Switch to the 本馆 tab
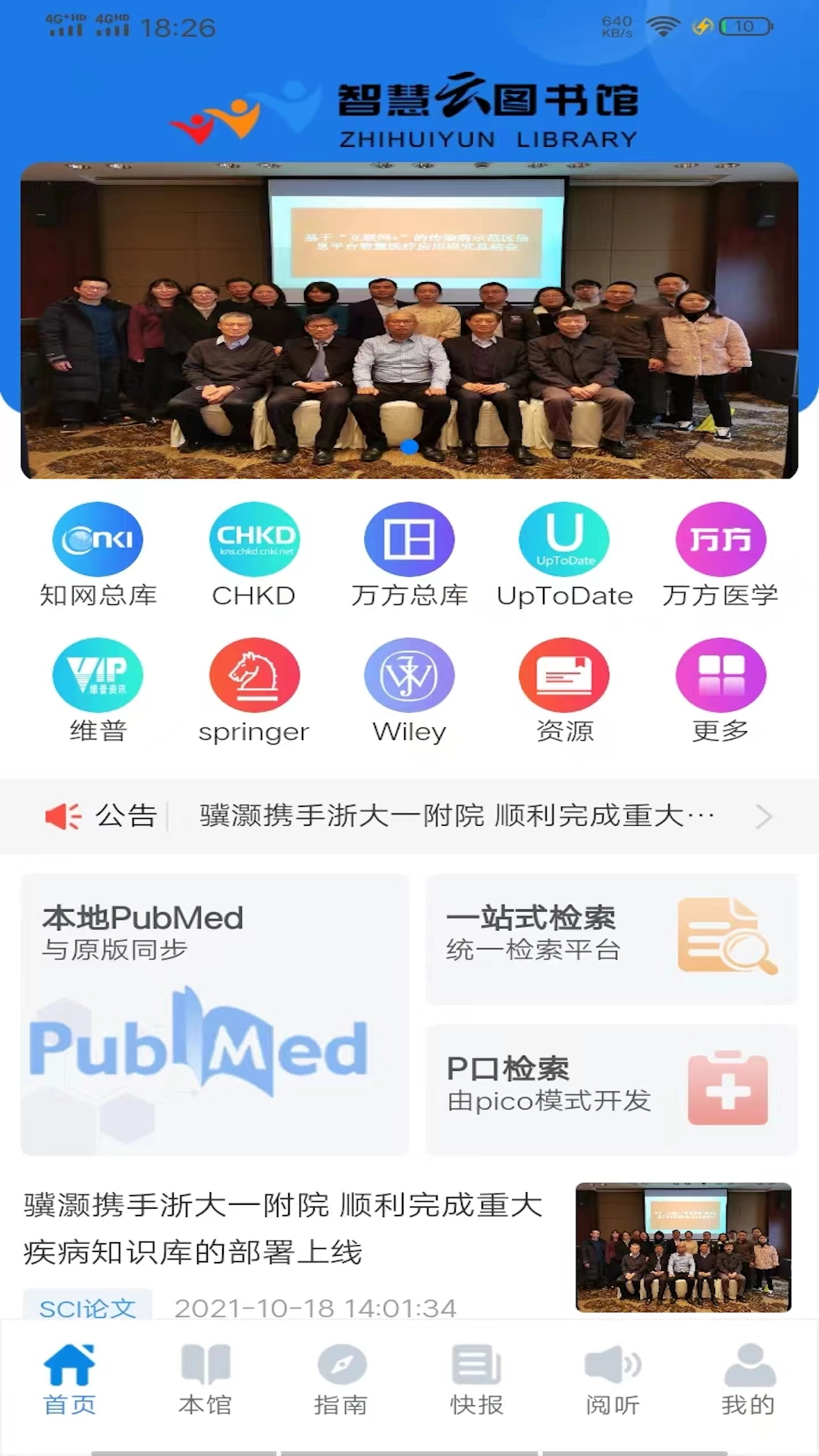This screenshot has height=1456, width=819. tap(205, 1380)
